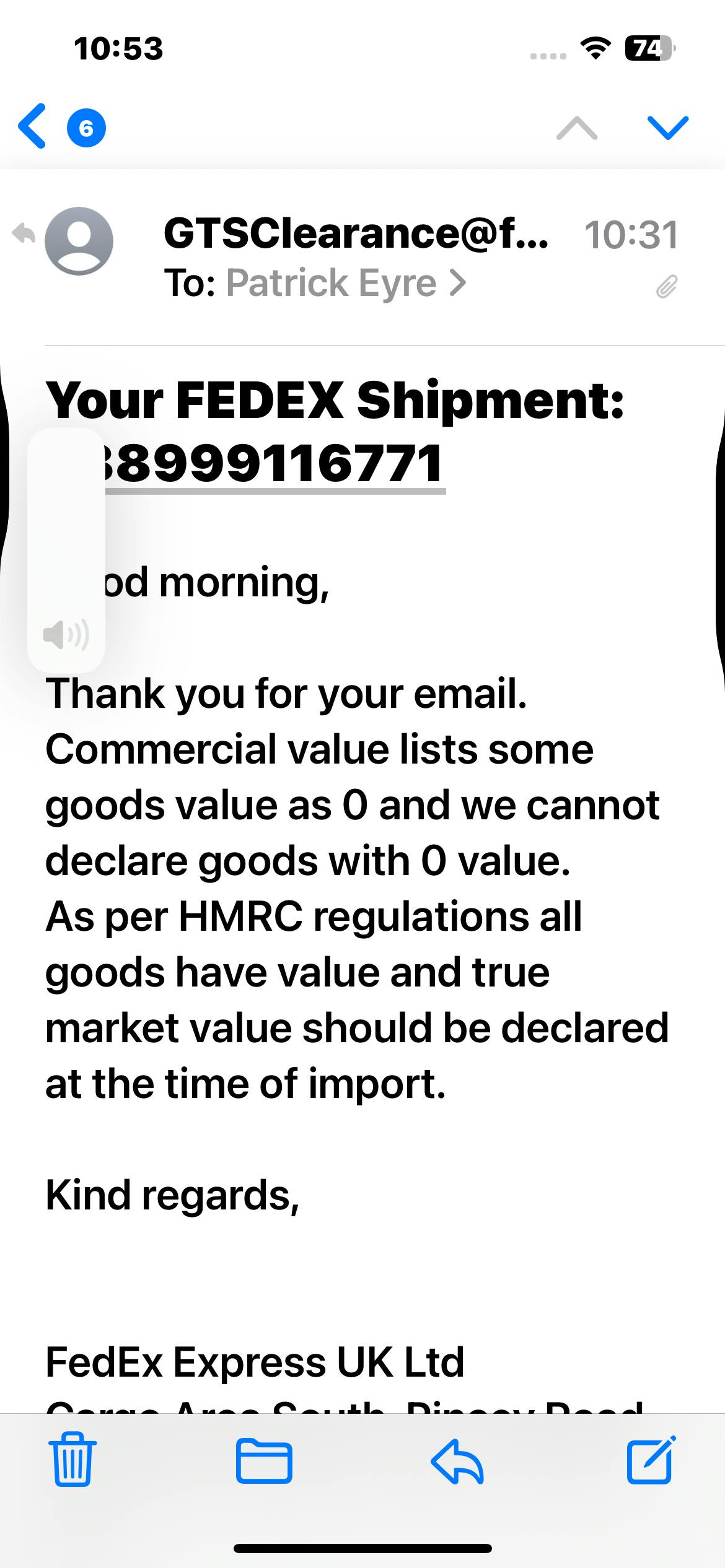The height and width of the screenshot is (1568, 725).
Task: Reply to this FedEx email
Action: [457, 1461]
